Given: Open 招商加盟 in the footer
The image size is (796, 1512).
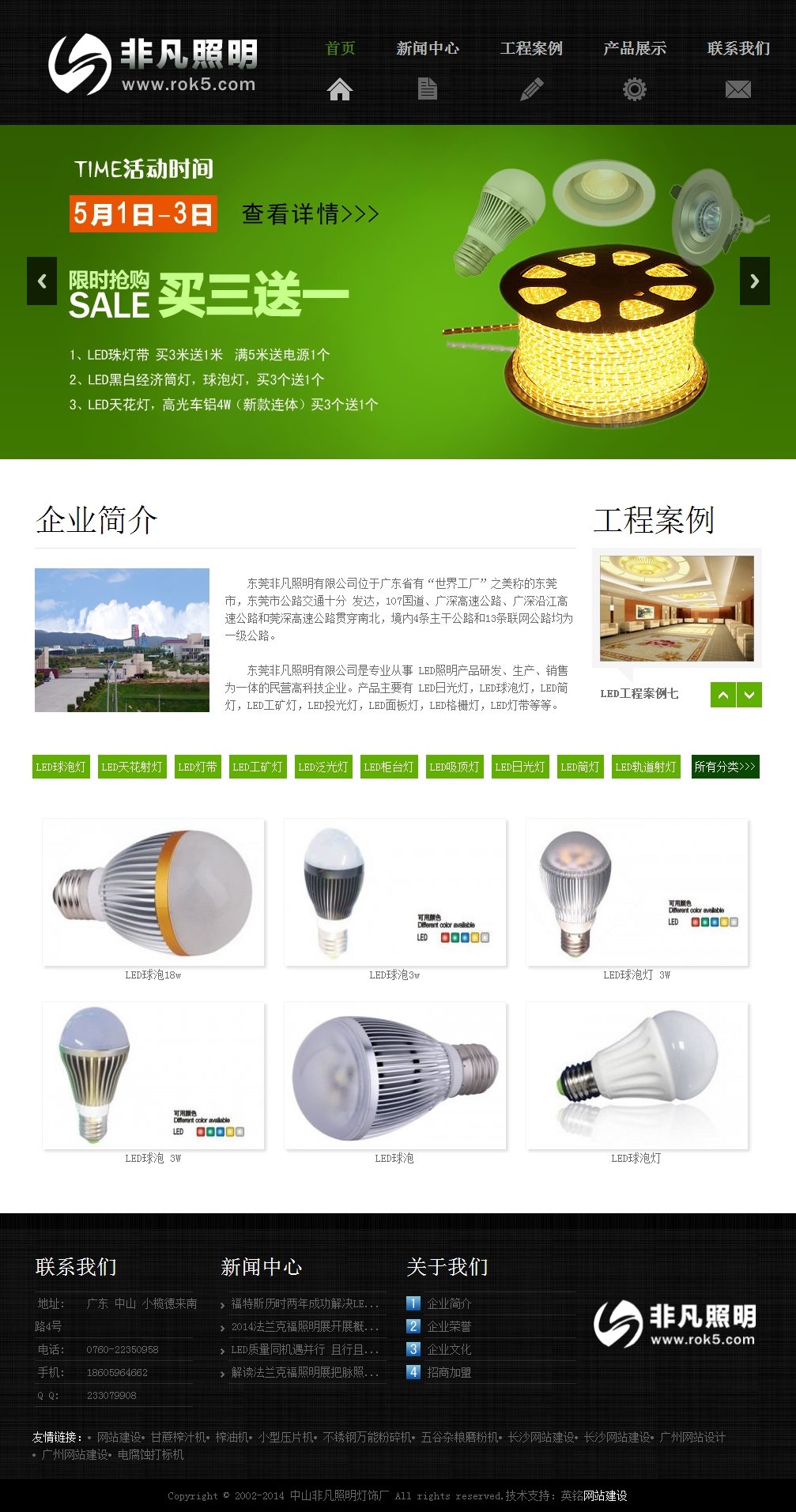Looking at the screenshot, I should [x=449, y=1372].
